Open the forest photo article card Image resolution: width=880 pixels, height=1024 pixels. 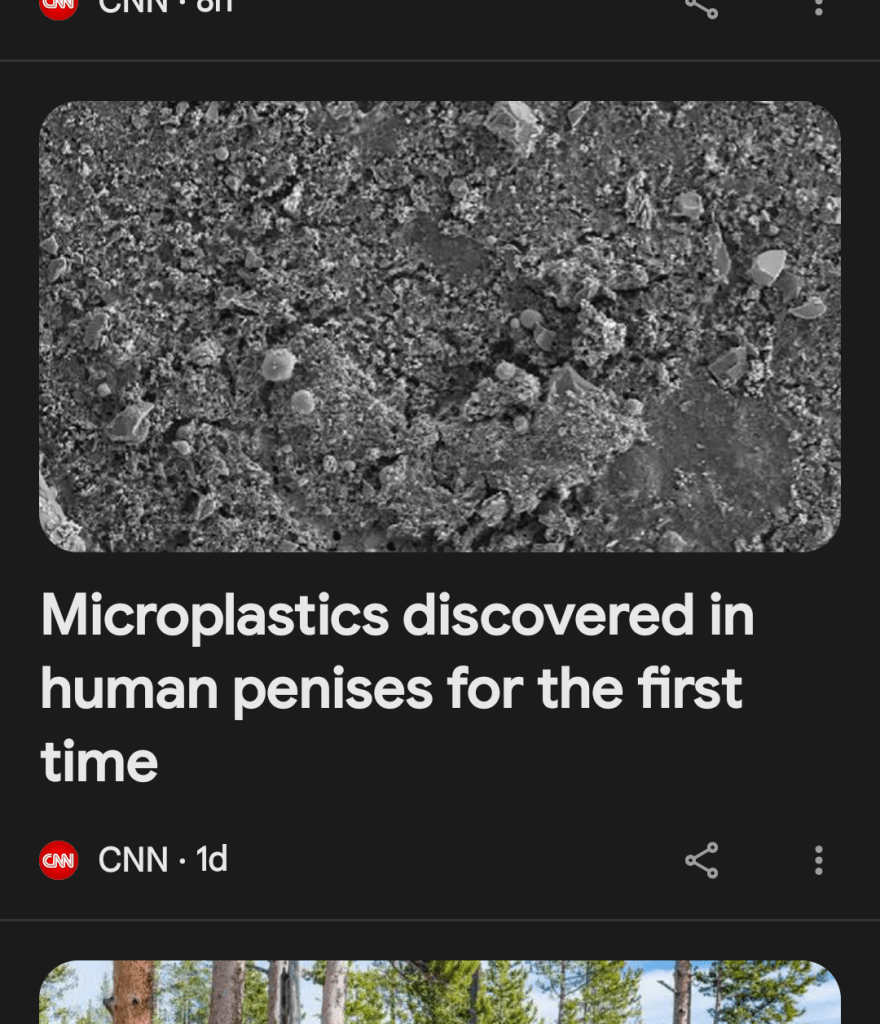click(x=440, y=993)
